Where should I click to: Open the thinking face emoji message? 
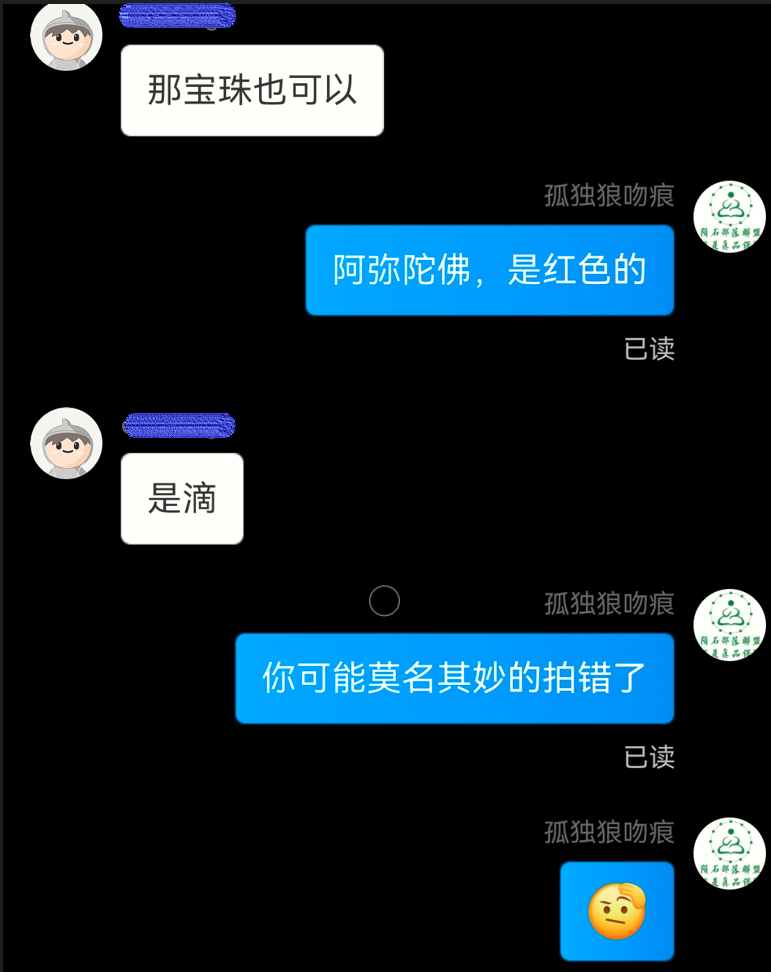616,911
